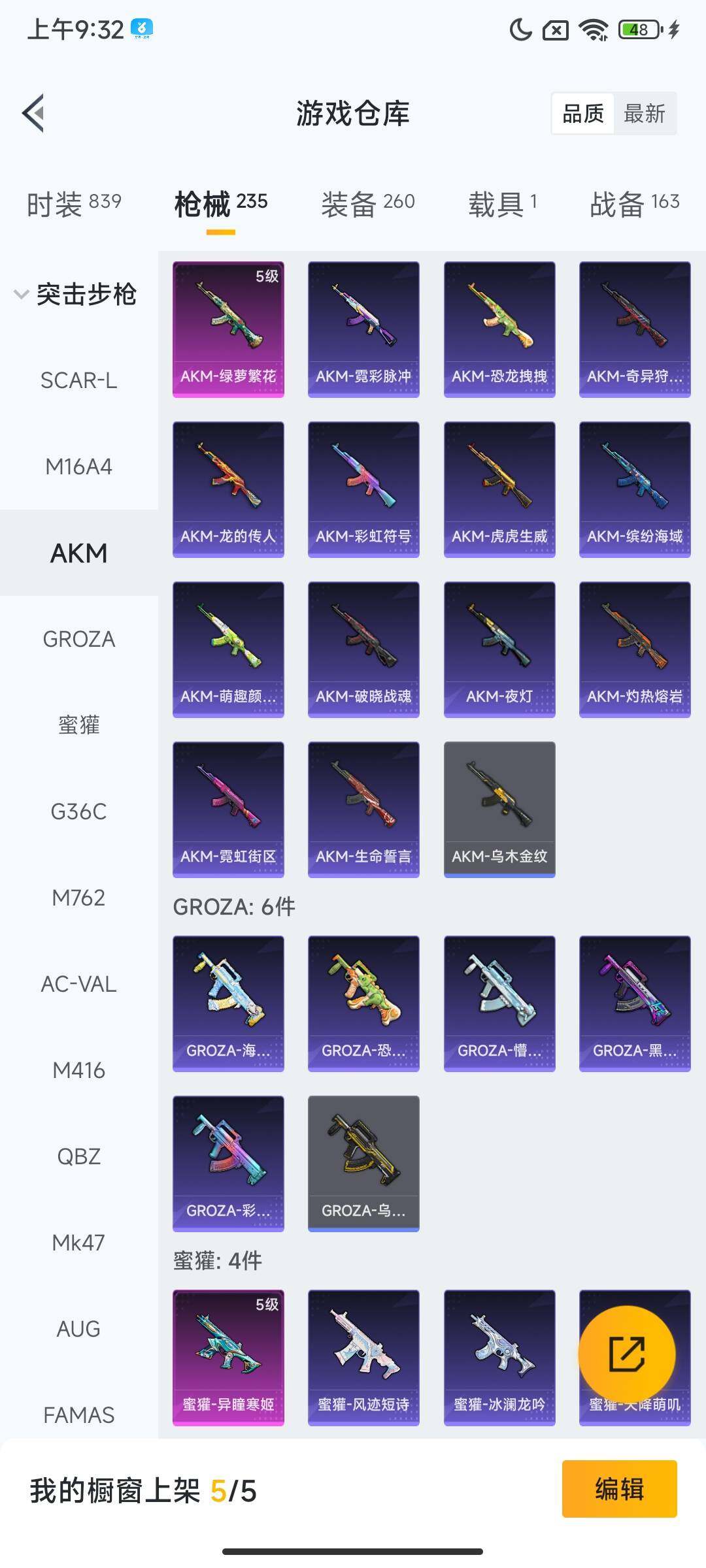Viewport: 706px width, 1568px height.
Task: Sort by 最新
Action: point(644,114)
